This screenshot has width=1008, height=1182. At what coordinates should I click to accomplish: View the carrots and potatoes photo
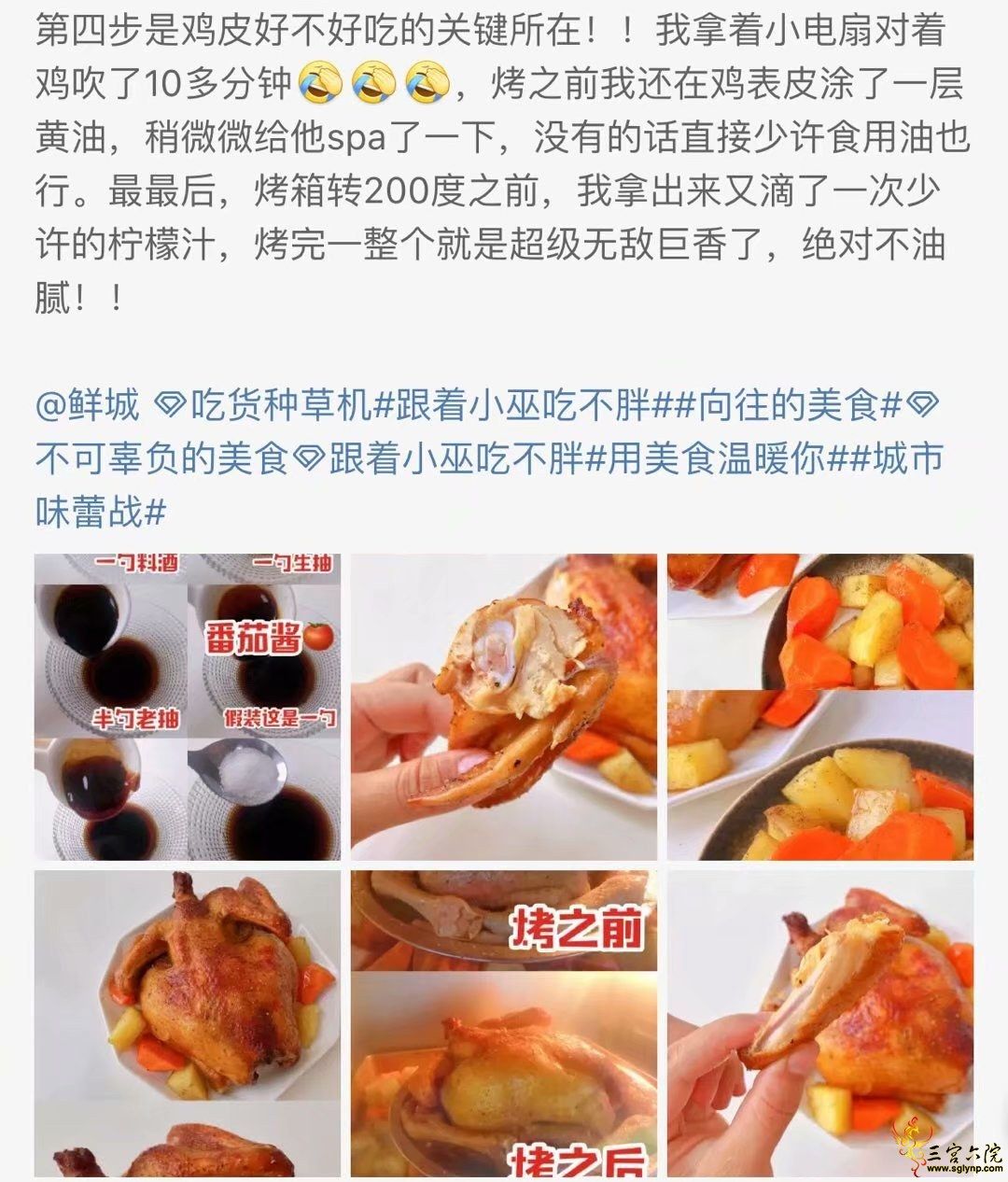pos(819,707)
